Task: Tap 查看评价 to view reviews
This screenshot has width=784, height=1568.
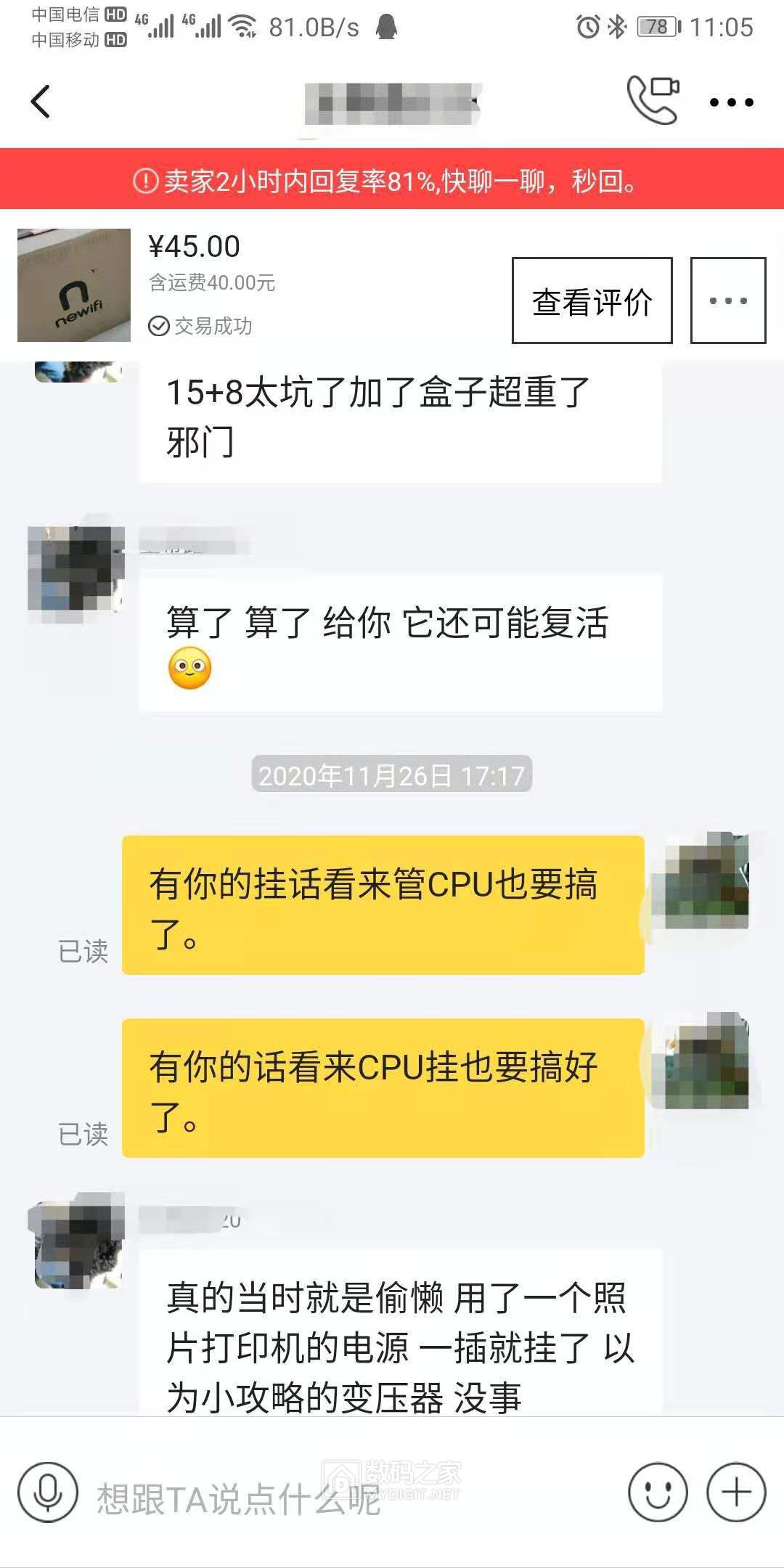Action: coord(592,301)
